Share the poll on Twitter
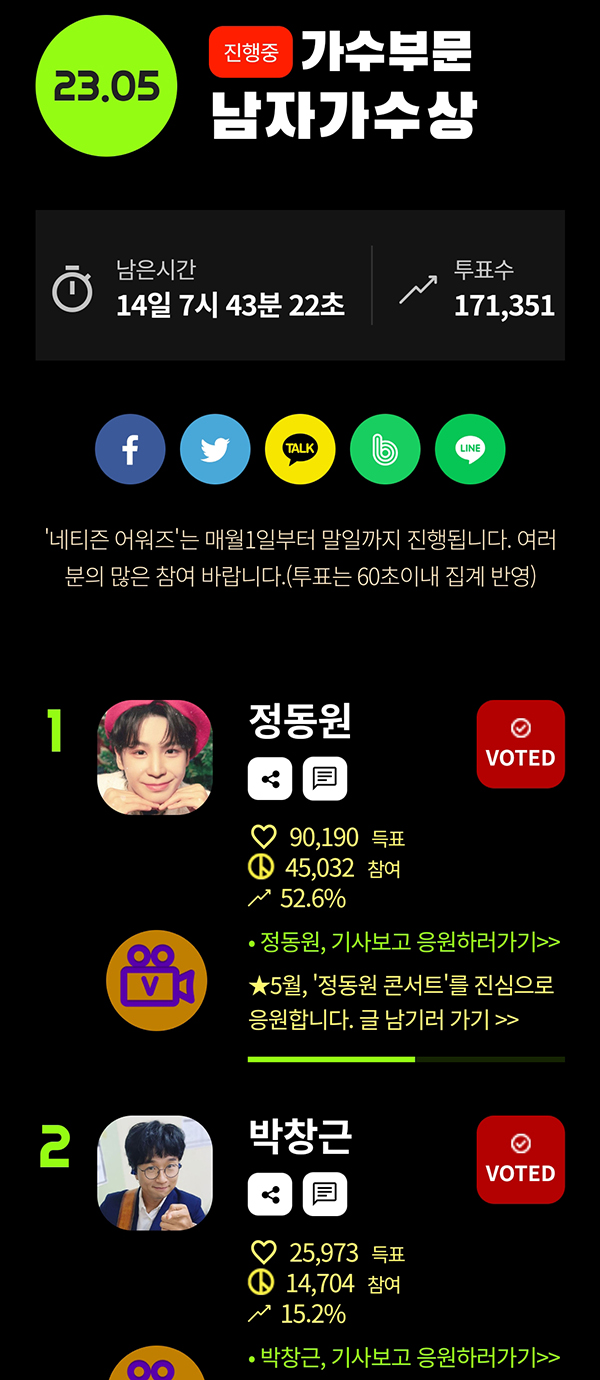 click(215, 449)
